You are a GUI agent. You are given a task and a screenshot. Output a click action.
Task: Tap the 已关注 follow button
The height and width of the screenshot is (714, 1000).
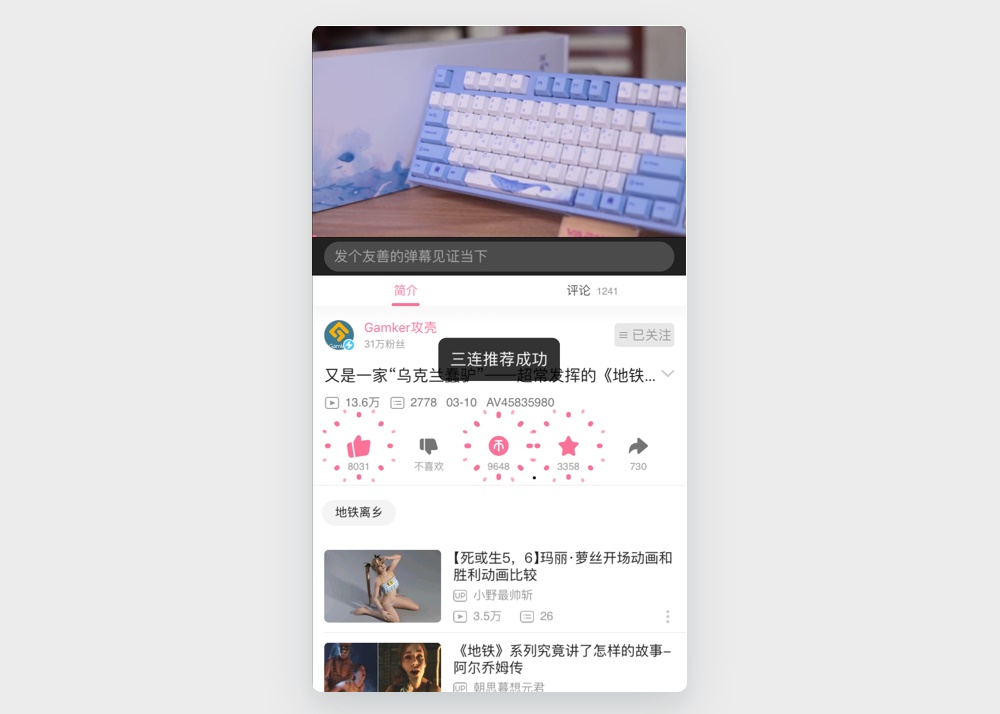tap(644, 335)
